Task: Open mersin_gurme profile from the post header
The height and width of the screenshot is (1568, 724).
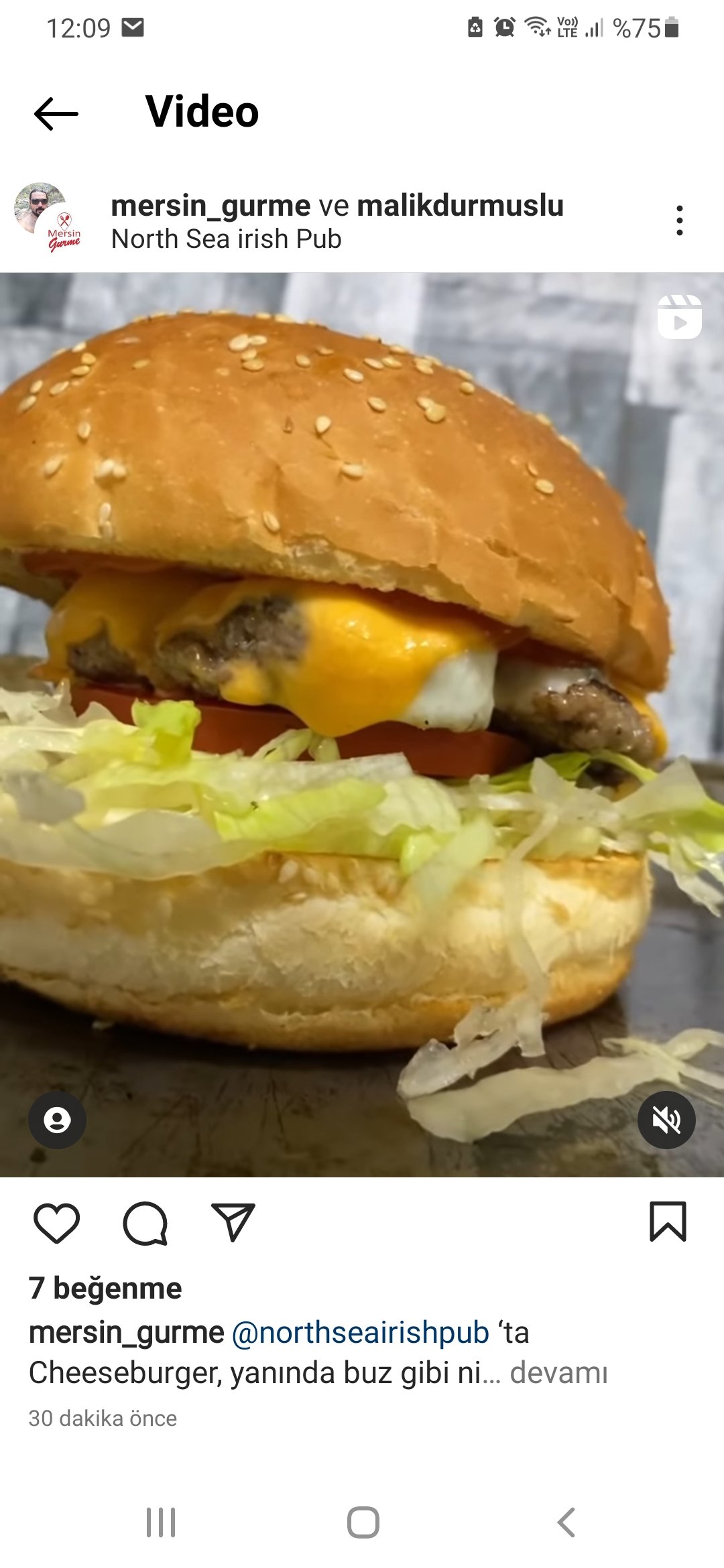Action: click(x=210, y=206)
